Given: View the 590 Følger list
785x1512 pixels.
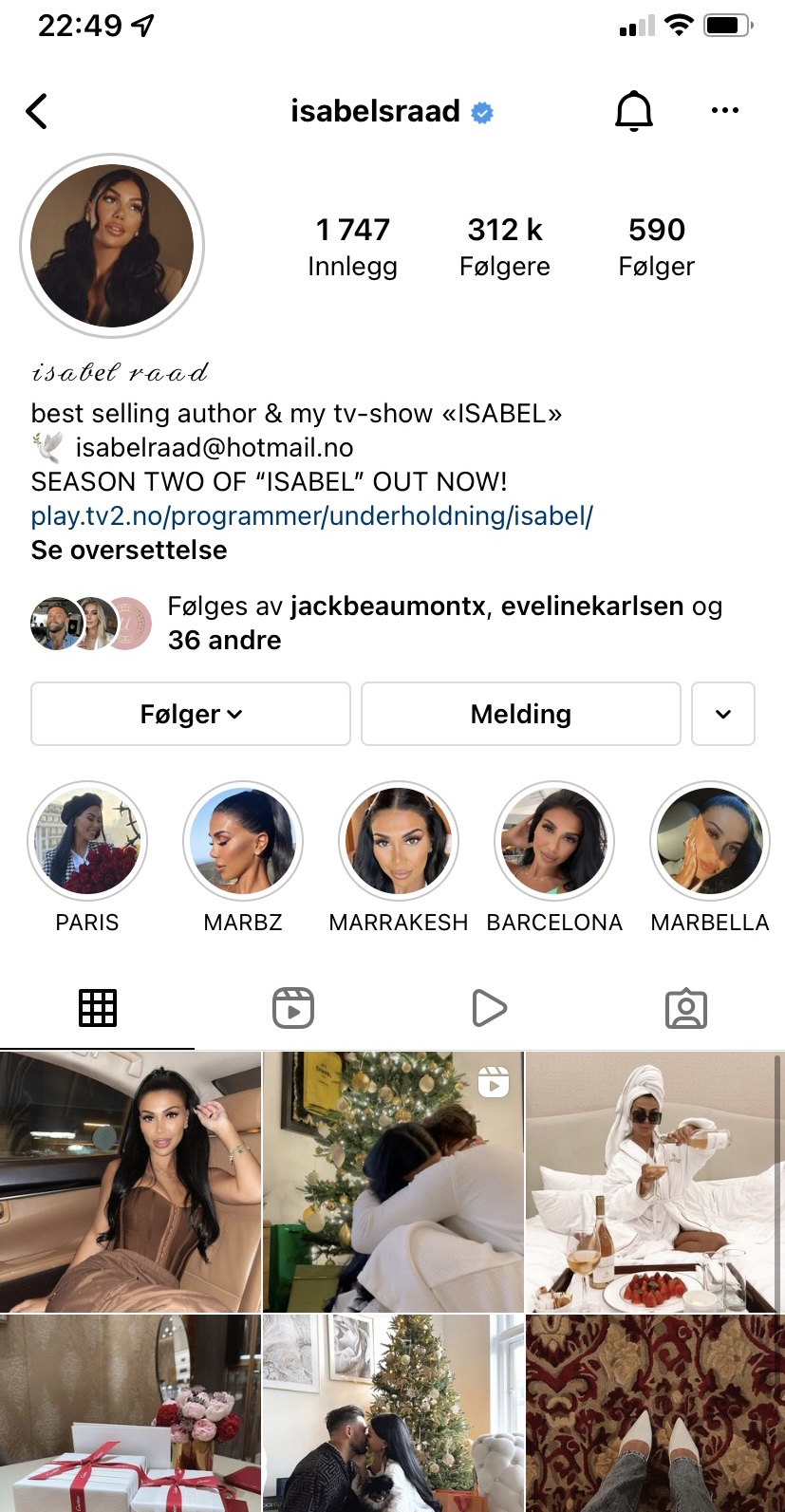Looking at the screenshot, I should pyautogui.click(x=656, y=247).
